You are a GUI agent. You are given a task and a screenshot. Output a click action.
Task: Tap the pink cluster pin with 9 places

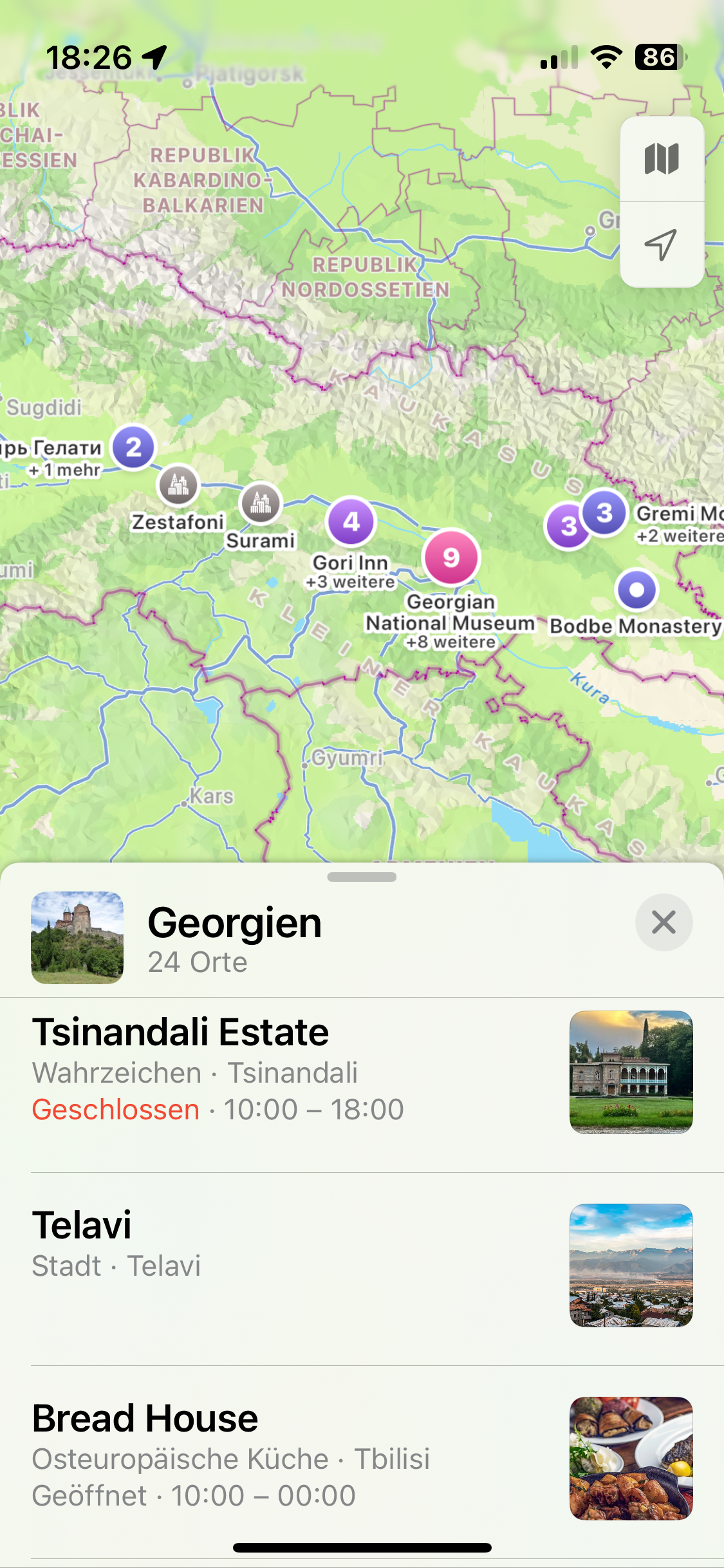pyautogui.click(x=451, y=557)
